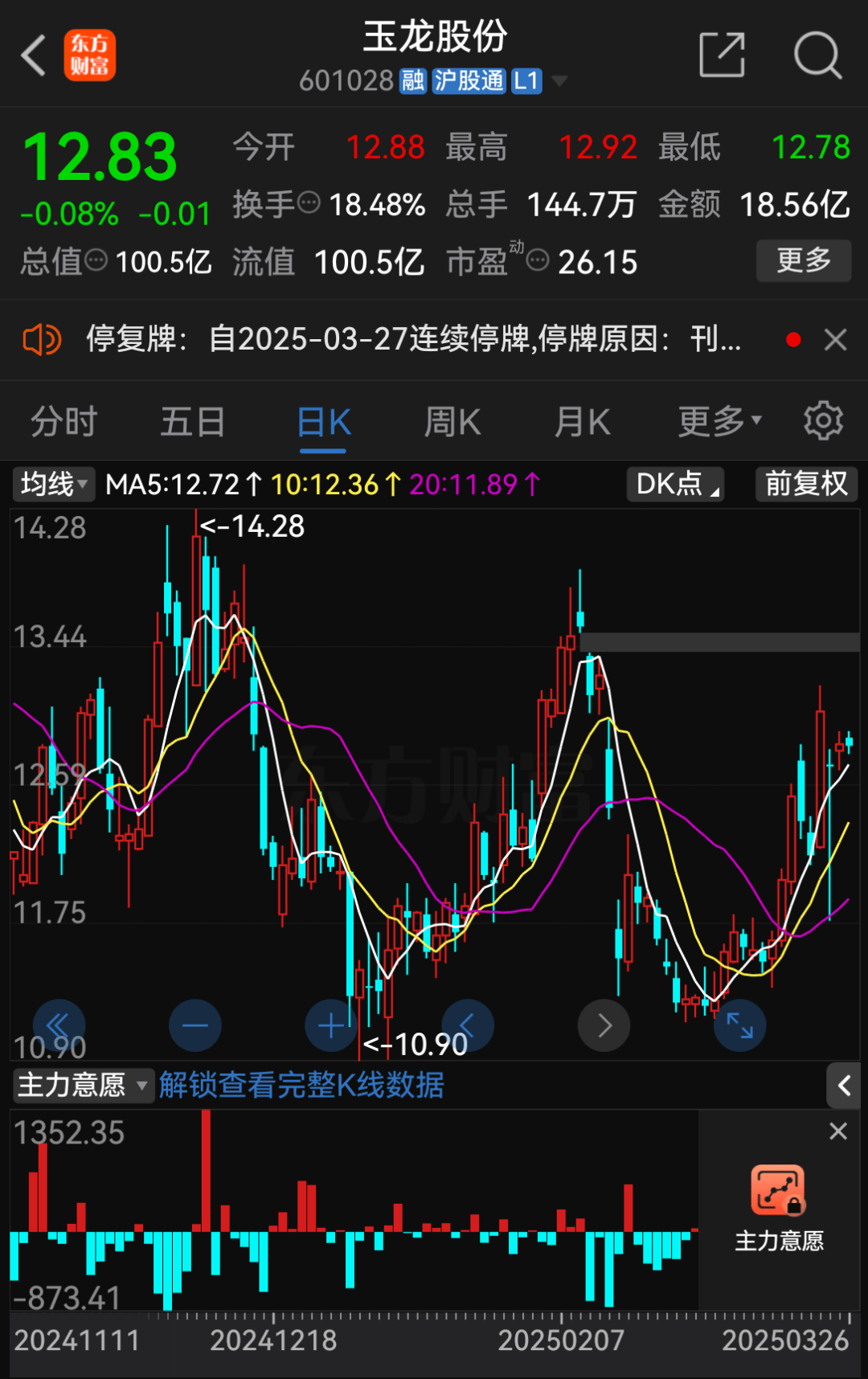Click the fast-backward double chevron on the chart
This screenshot has height=1379, width=868.
click(59, 1025)
